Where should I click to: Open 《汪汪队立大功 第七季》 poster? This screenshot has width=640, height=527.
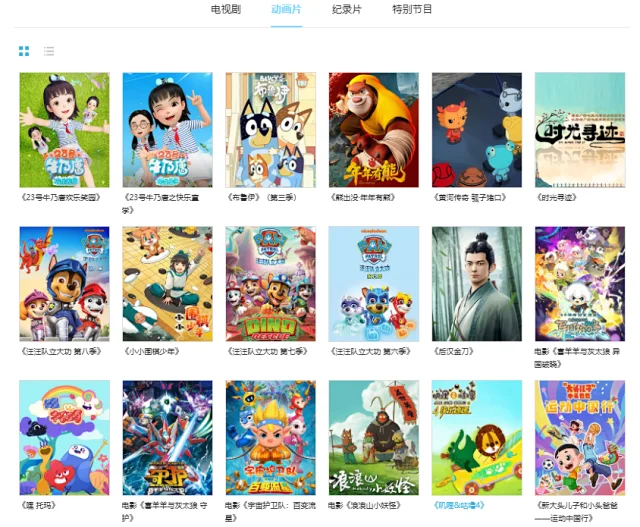click(271, 284)
